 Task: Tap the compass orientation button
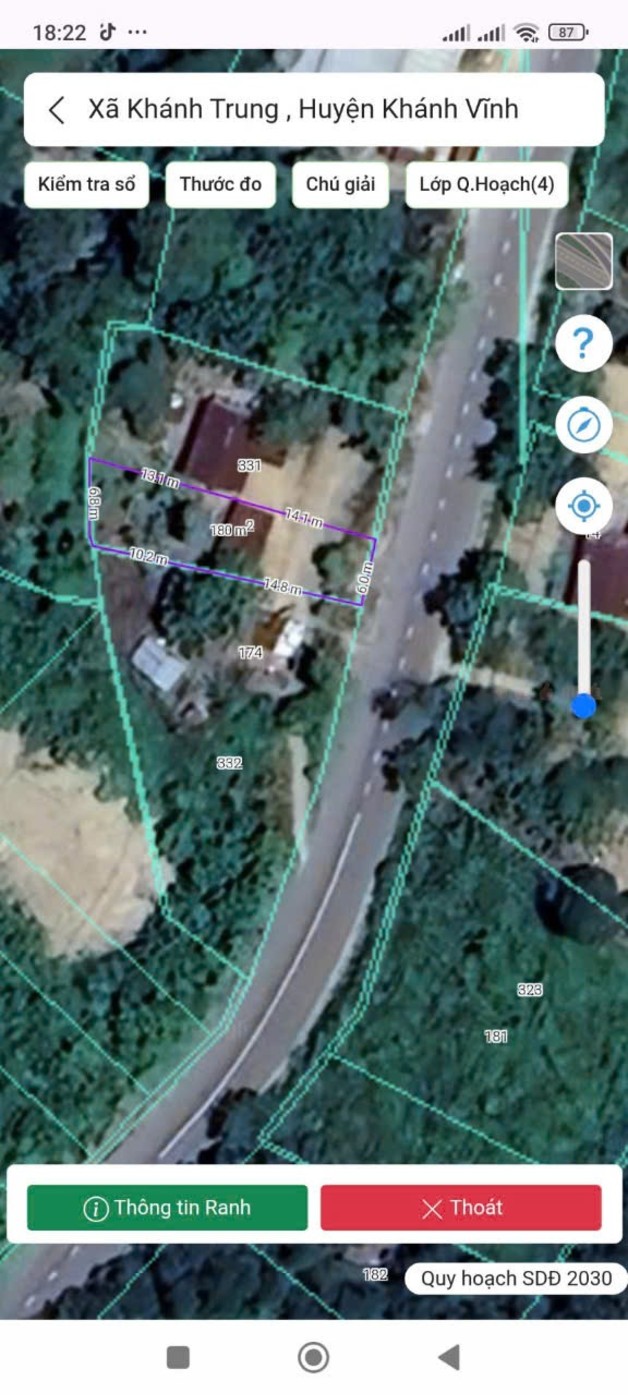click(583, 426)
